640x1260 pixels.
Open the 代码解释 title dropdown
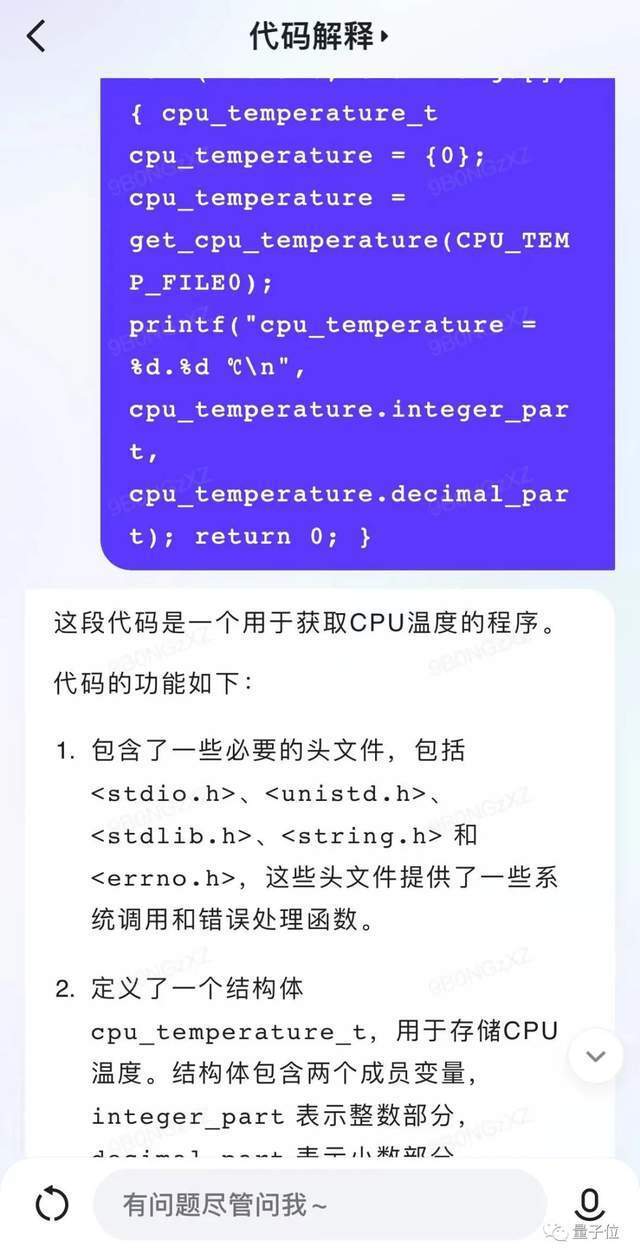[x=319, y=37]
